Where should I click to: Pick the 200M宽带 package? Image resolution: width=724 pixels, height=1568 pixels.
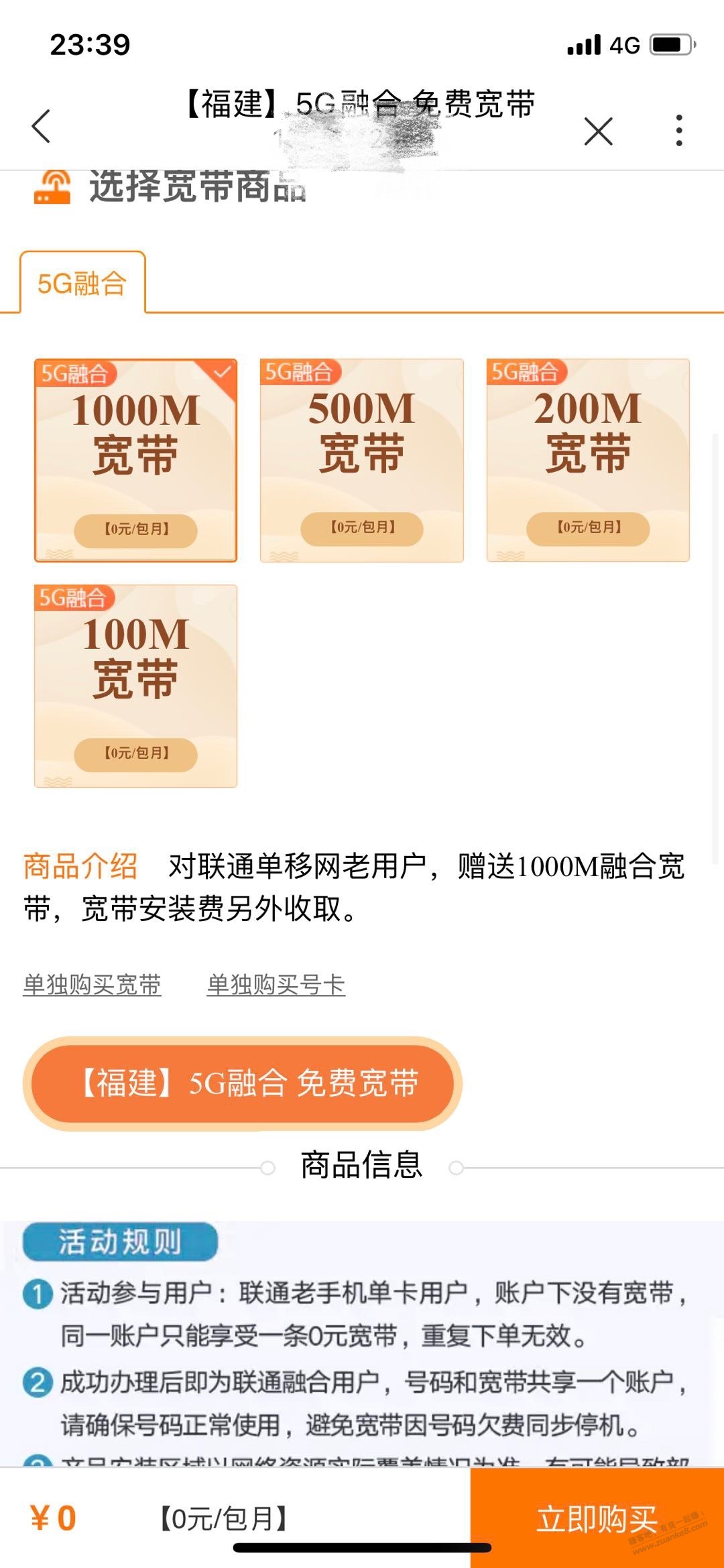pos(588,460)
